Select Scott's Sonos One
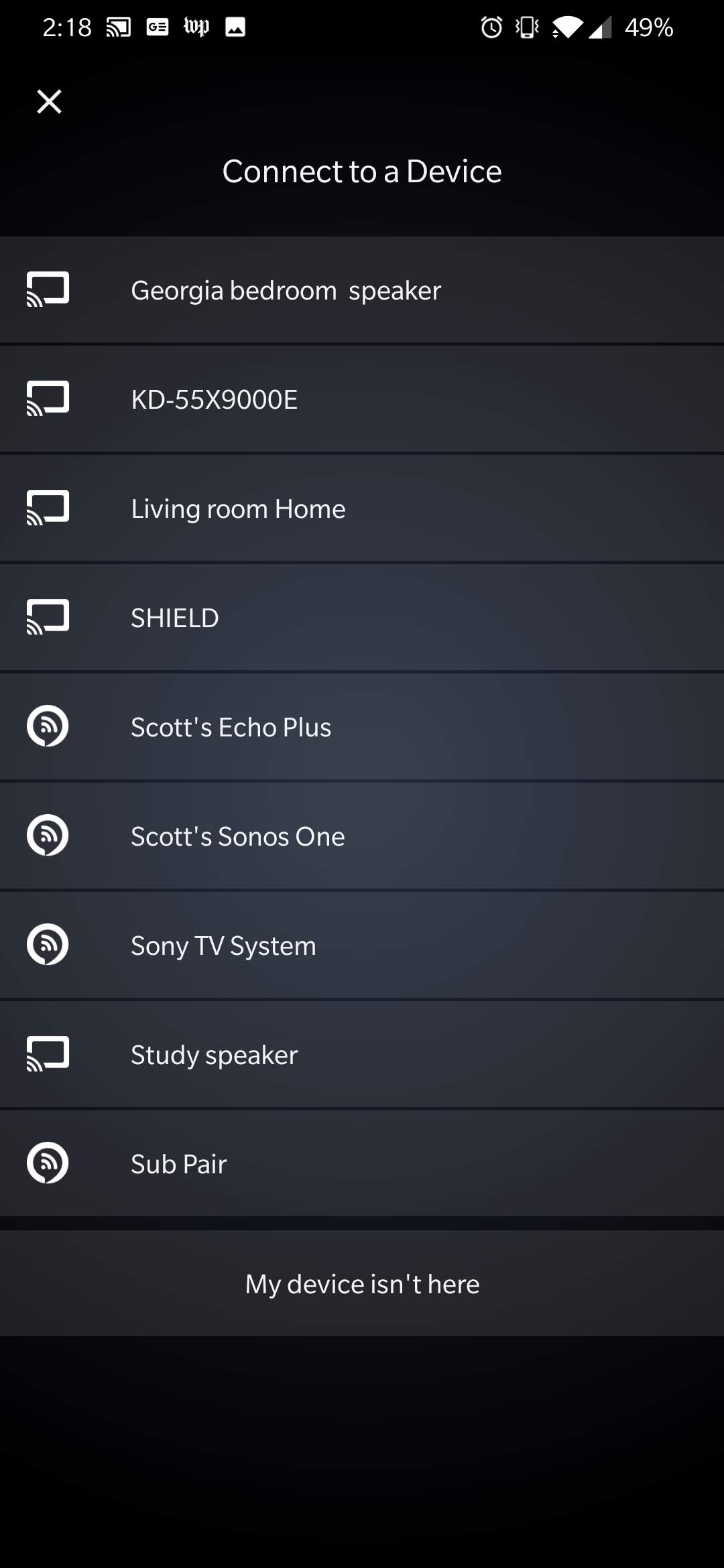The width and height of the screenshot is (724, 1568). [362, 836]
